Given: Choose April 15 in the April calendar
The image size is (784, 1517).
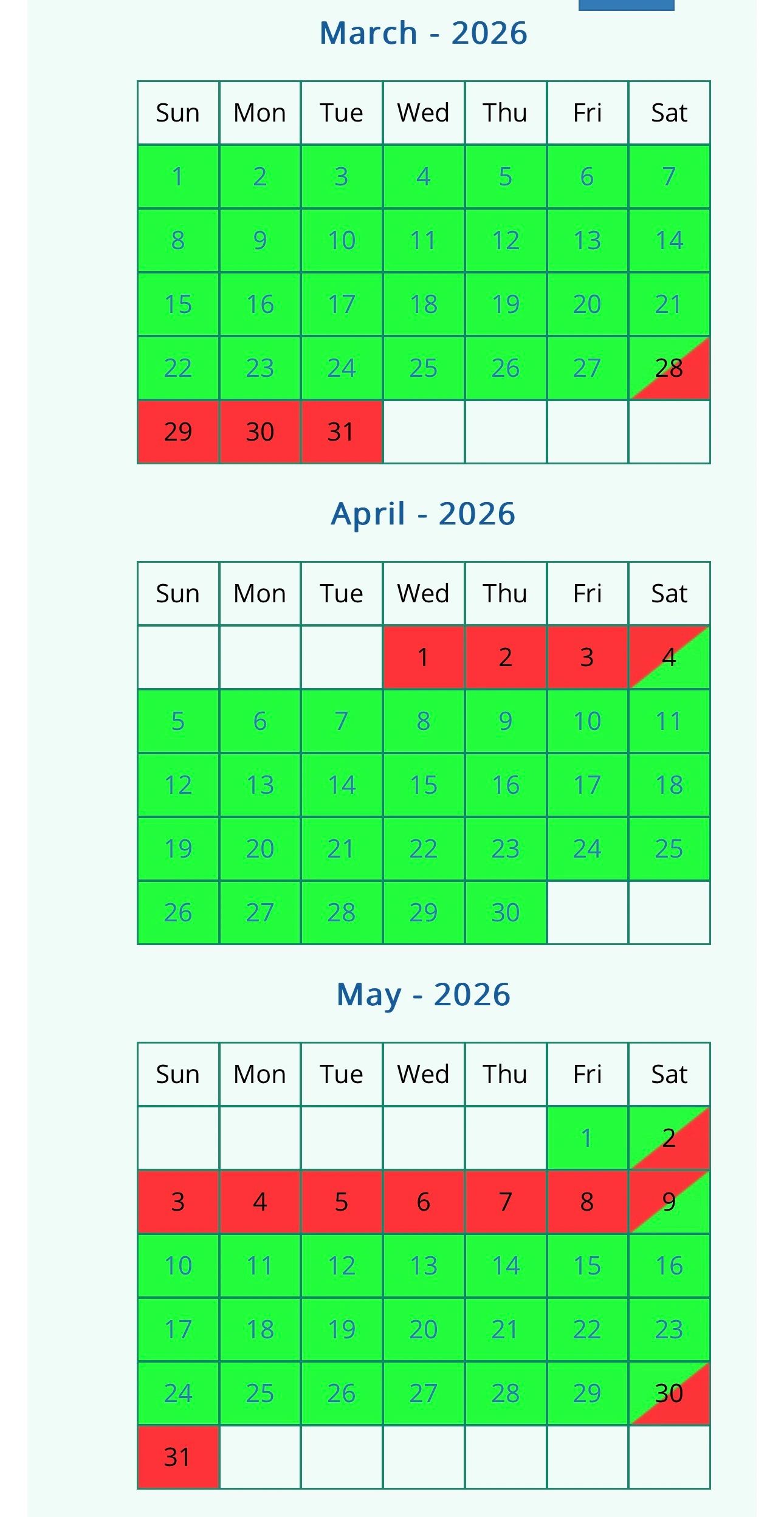Looking at the screenshot, I should tap(423, 785).
